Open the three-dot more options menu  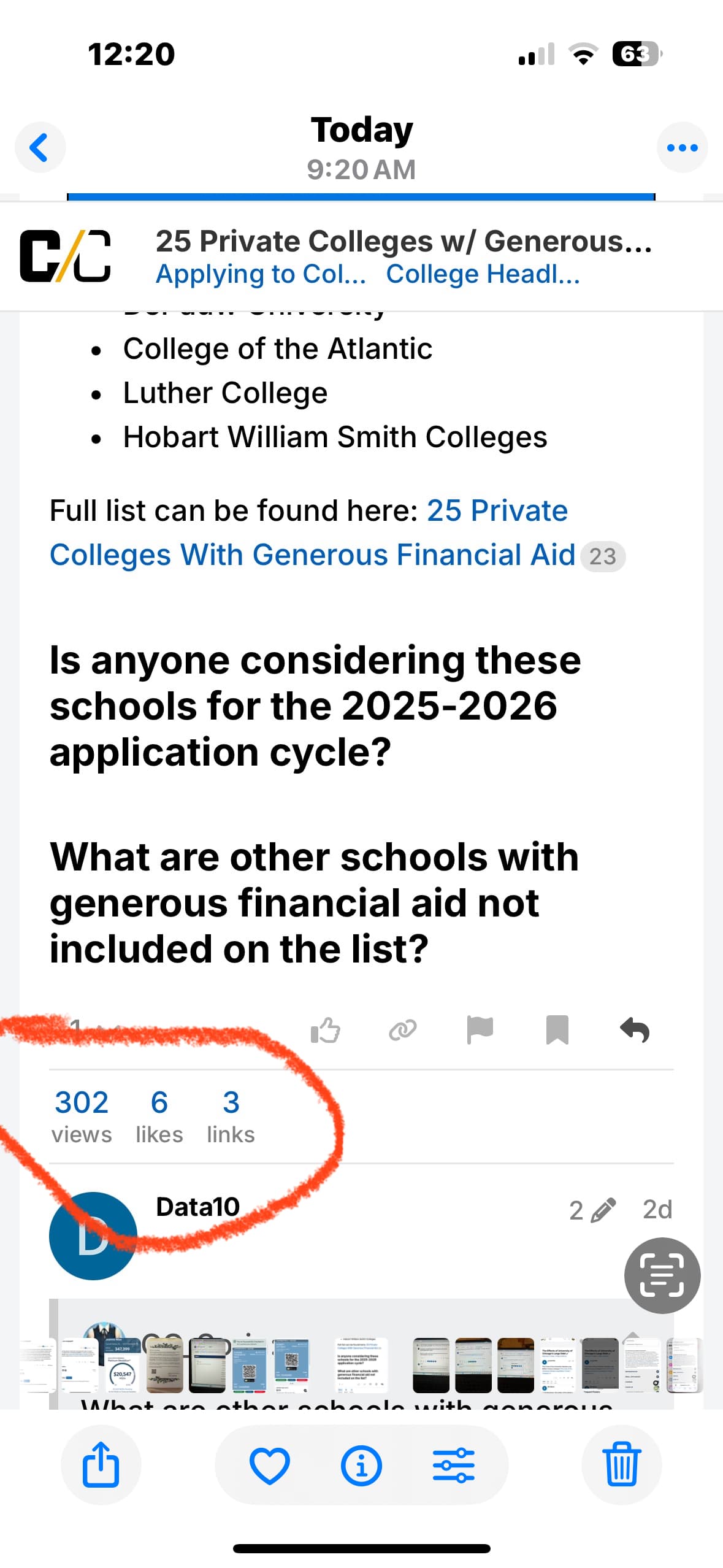tap(682, 148)
